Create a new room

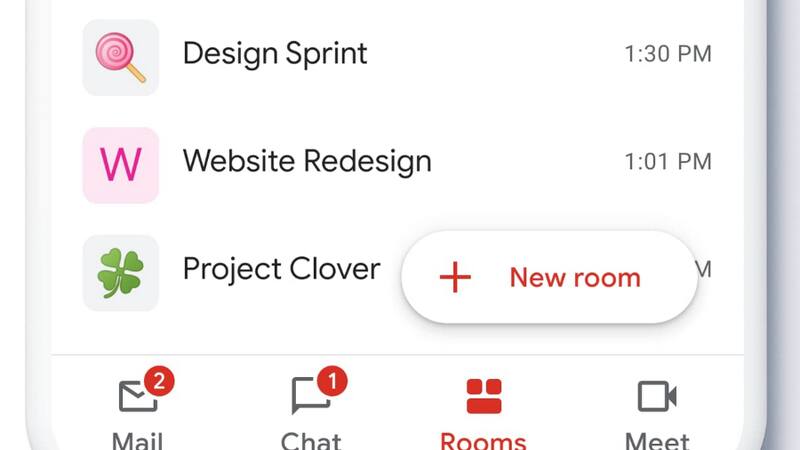pyautogui.click(x=548, y=277)
